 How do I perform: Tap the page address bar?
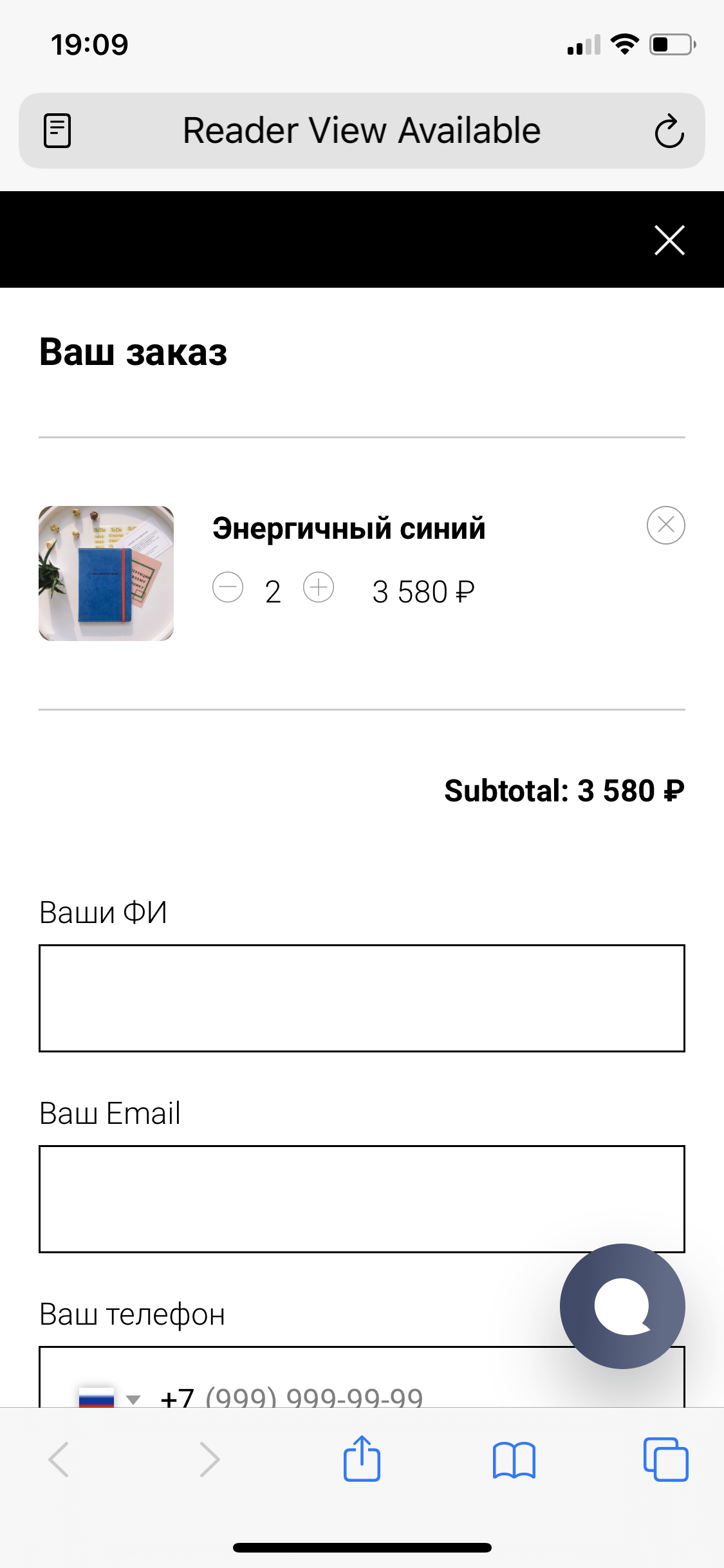tap(362, 131)
